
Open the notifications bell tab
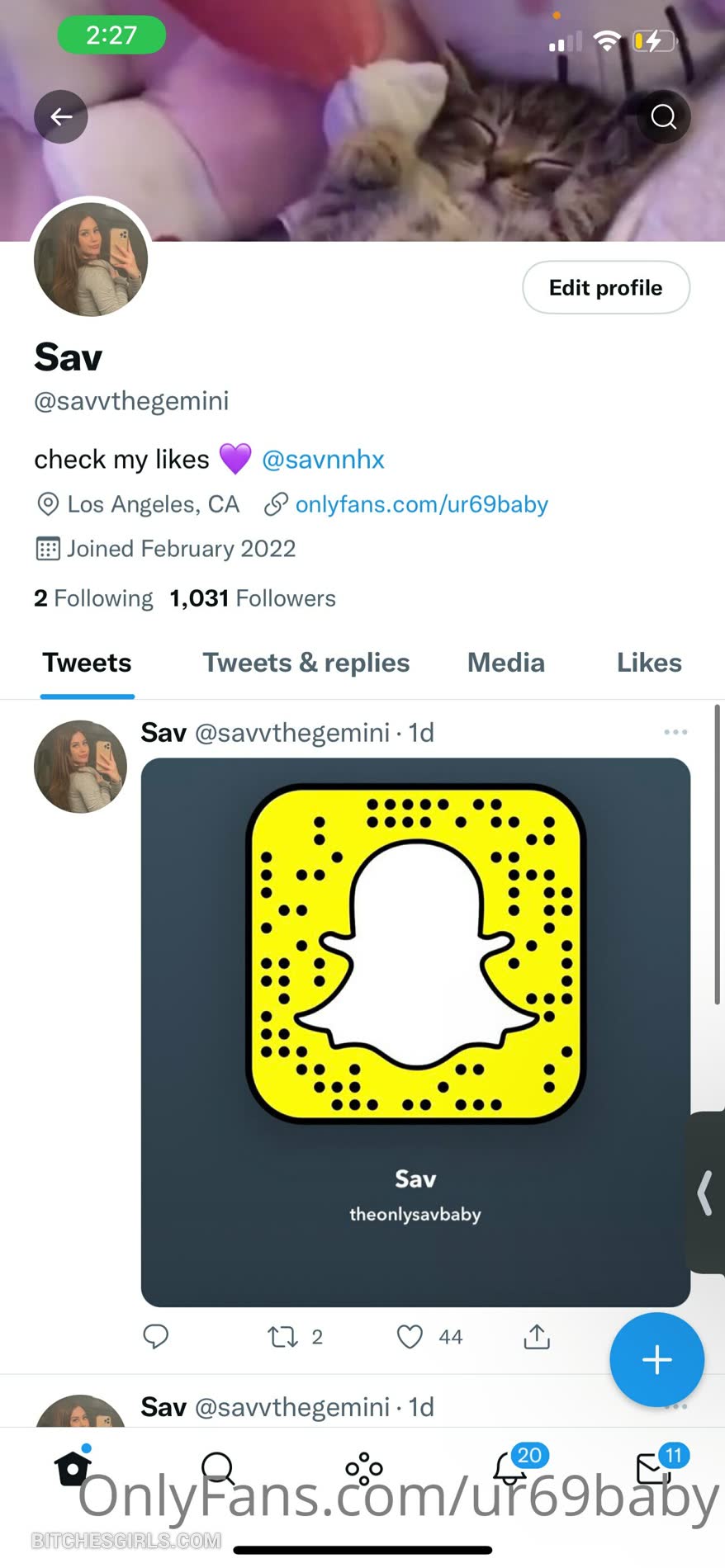[509, 1469]
